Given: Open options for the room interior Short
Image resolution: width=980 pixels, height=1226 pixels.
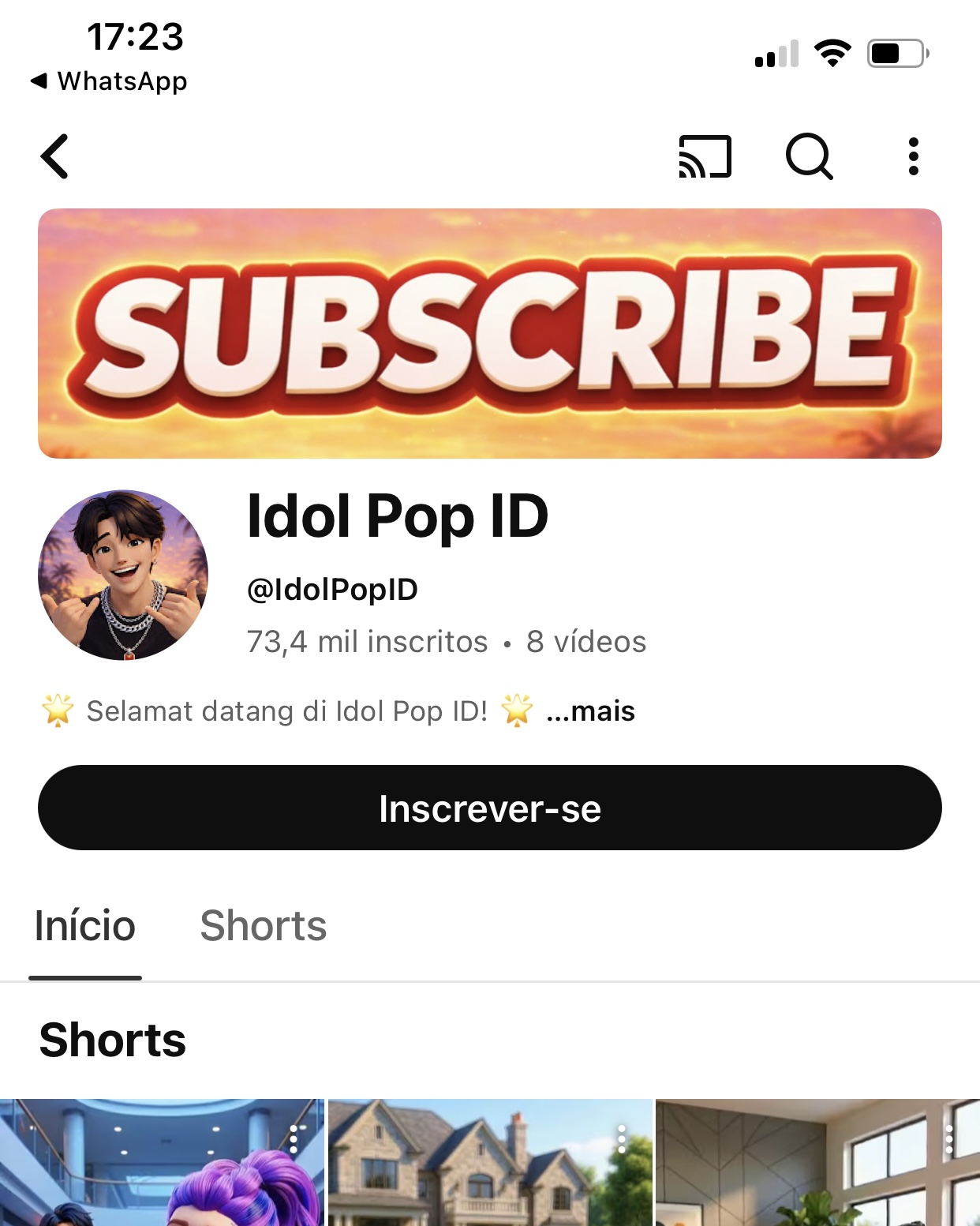Looking at the screenshot, I should [x=949, y=1139].
